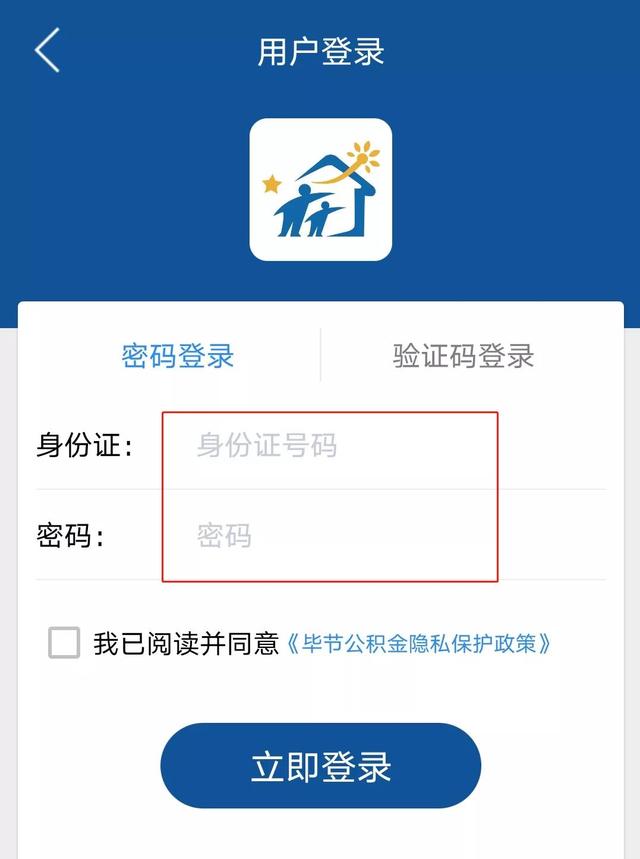Image resolution: width=640 pixels, height=859 pixels.
Task: Go back using the arrow icon
Action: (x=48, y=50)
